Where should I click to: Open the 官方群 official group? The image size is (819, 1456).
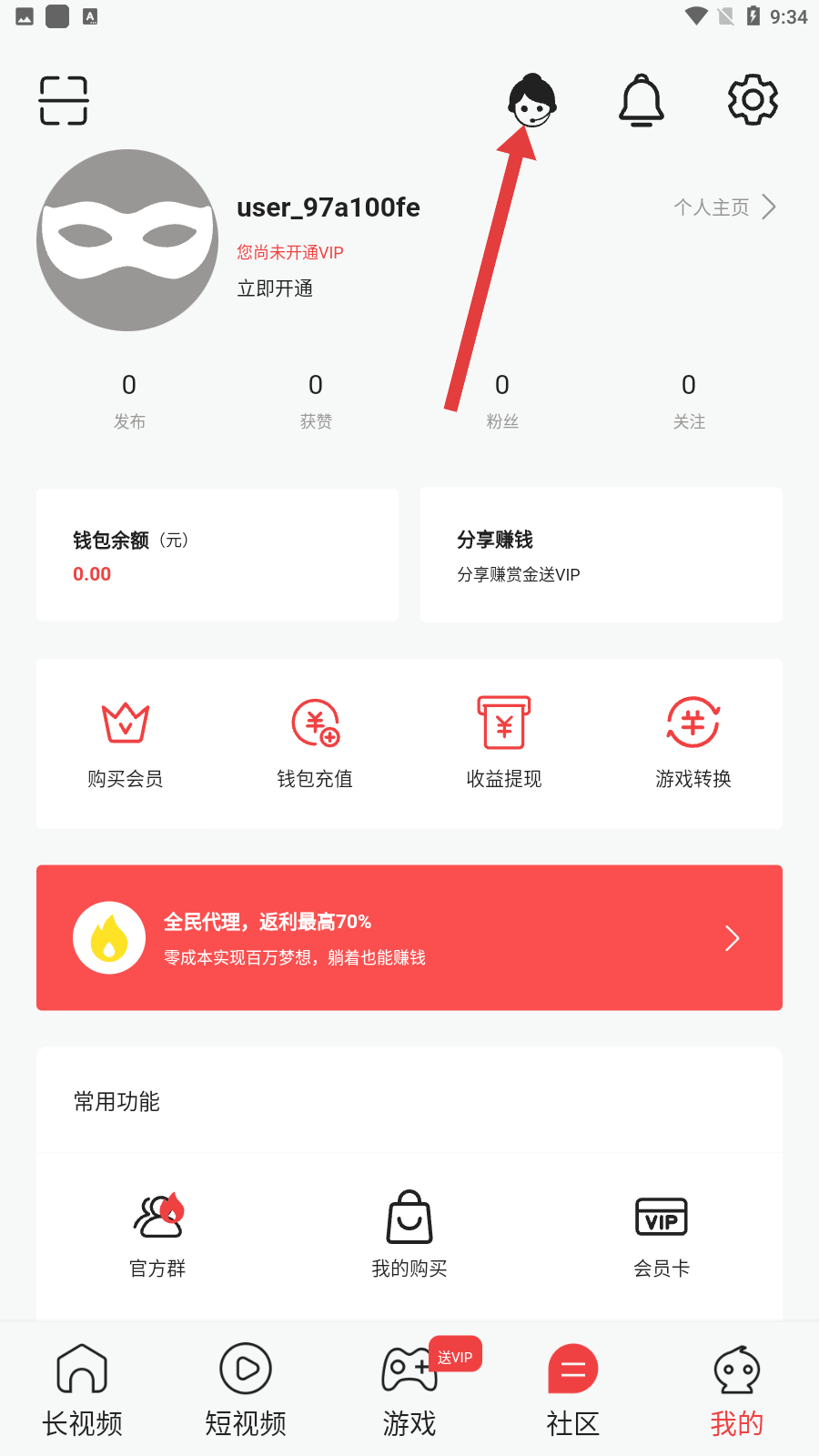coord(157,1233)
